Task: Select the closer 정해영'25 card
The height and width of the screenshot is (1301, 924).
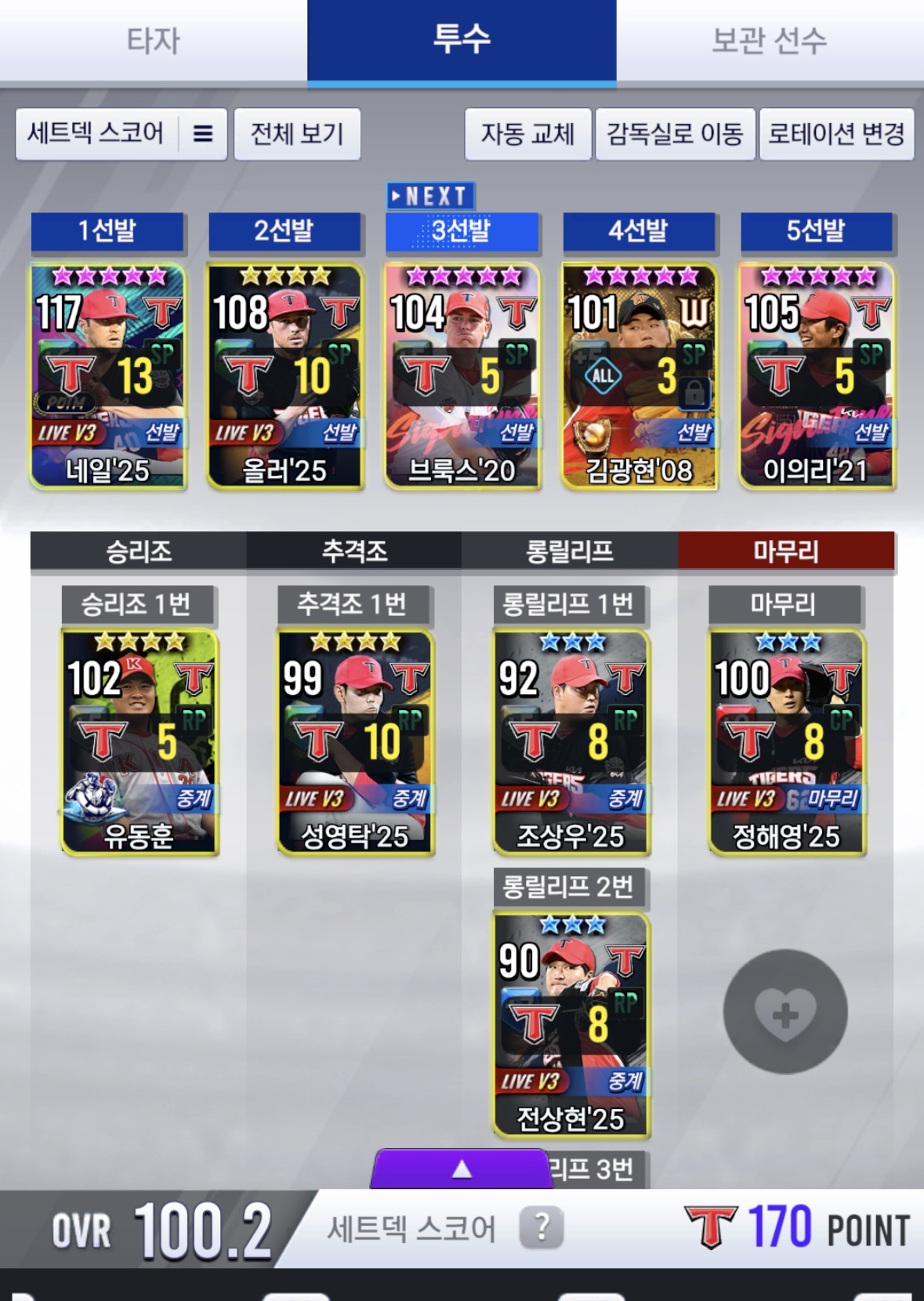Action: click(x=786, y=741)
